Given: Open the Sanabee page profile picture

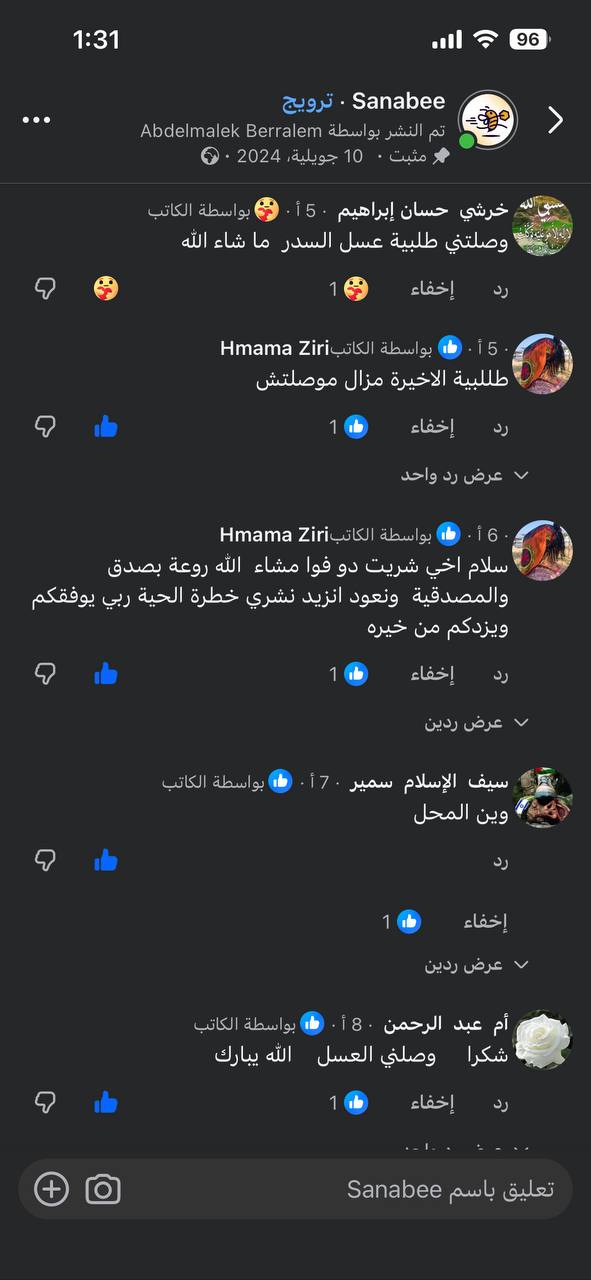Looking at the screenshot, I should point(487,120).
